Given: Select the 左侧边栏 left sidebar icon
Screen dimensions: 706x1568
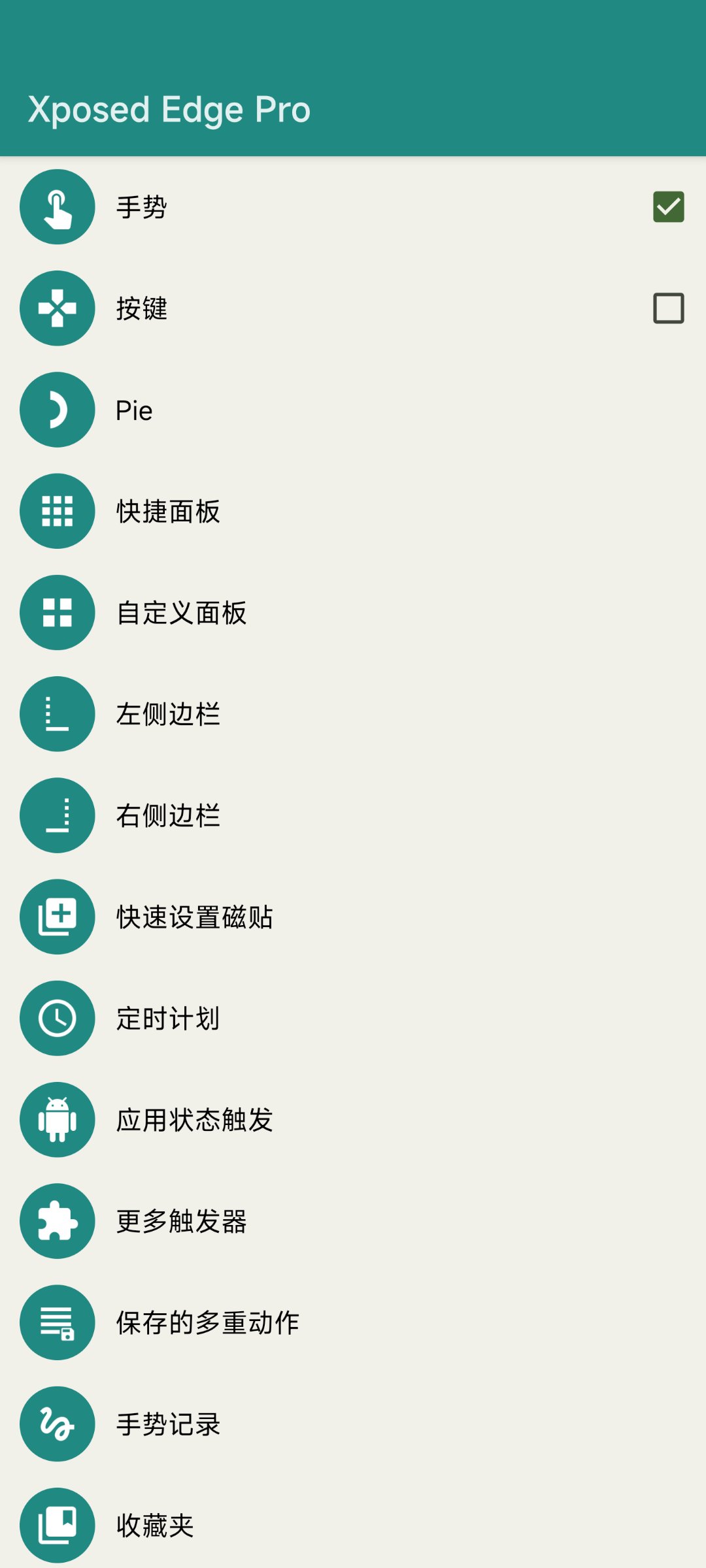Looking at the screenshot, I should tap(58, 714).
